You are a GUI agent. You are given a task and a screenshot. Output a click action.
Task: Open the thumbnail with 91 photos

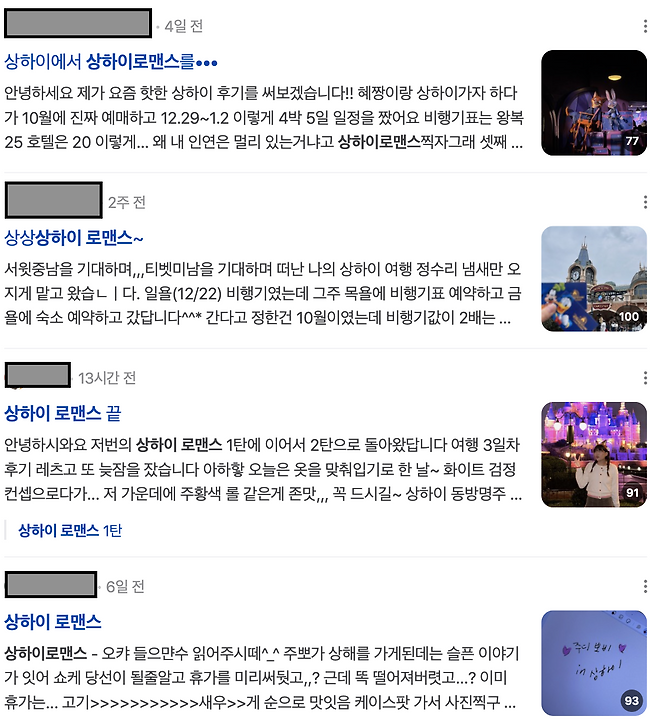point(593,454)
